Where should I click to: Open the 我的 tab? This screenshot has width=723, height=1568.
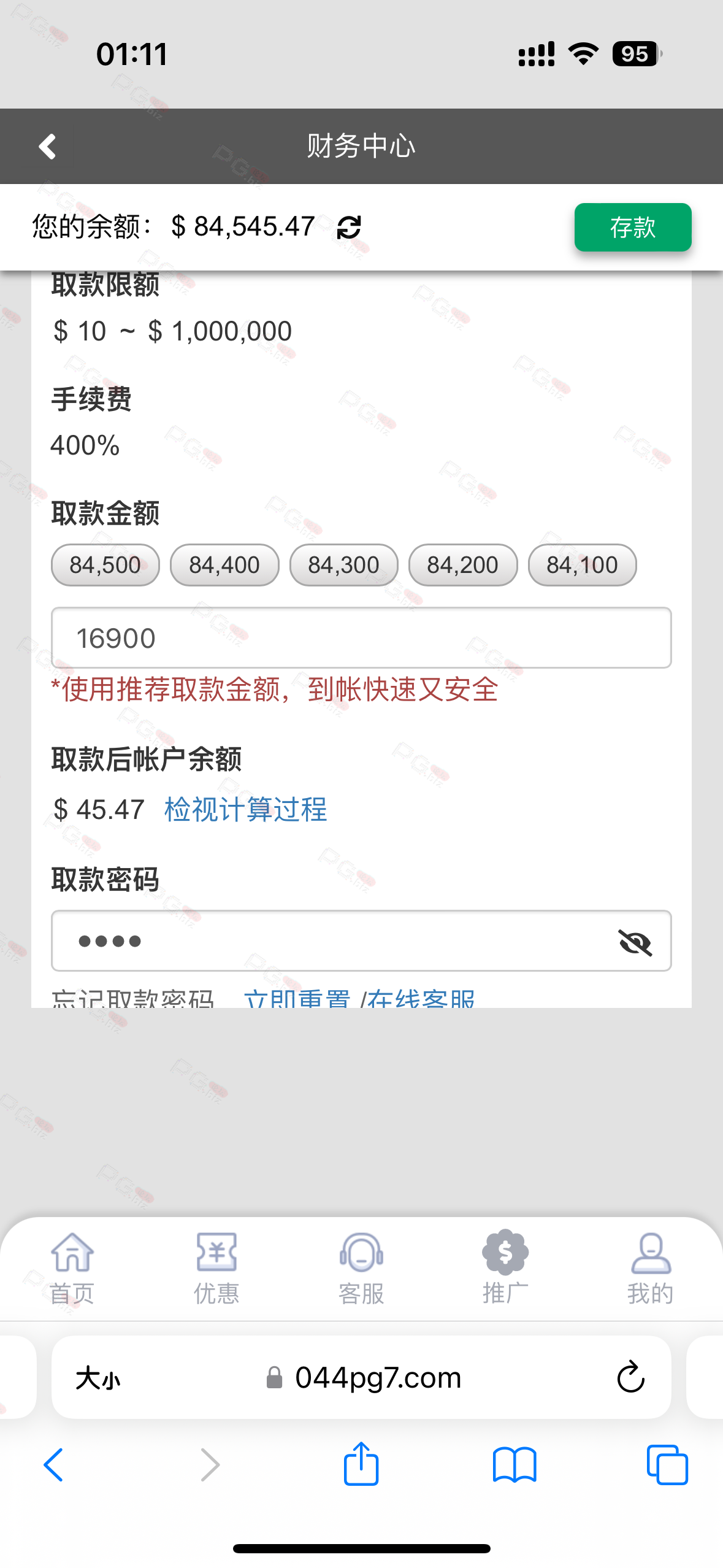coord(650,1267)
